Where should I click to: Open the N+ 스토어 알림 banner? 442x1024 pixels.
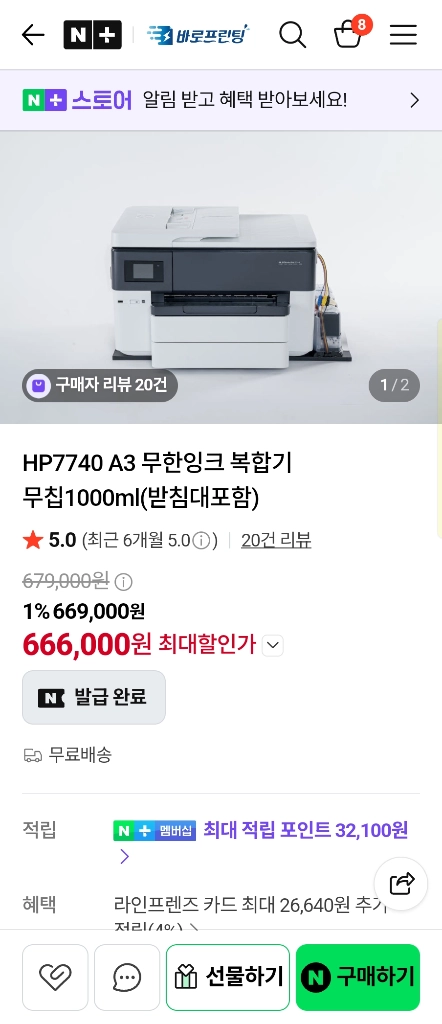[x=221, y=100]
